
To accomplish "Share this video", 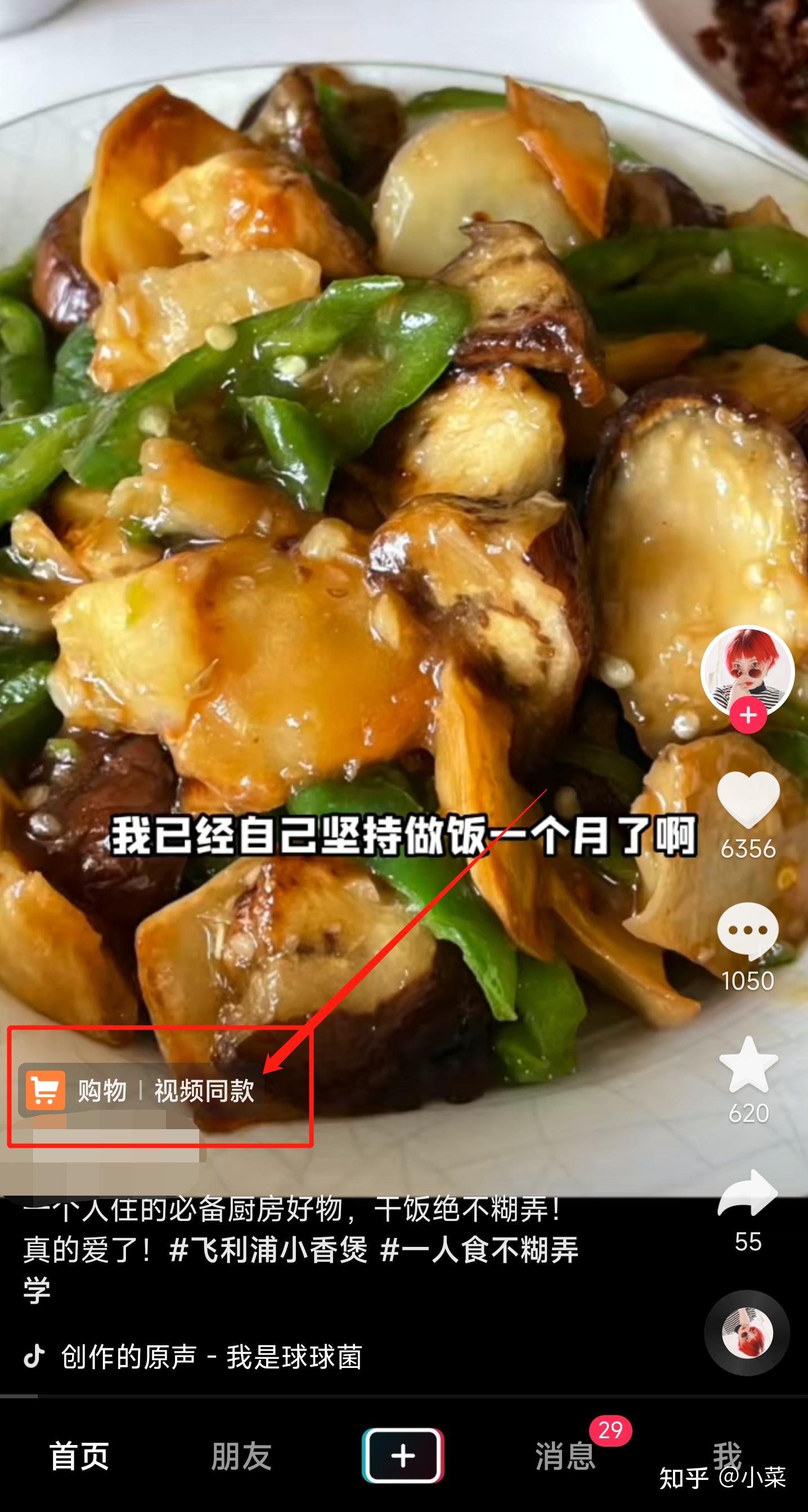I will pos(748,1193).
